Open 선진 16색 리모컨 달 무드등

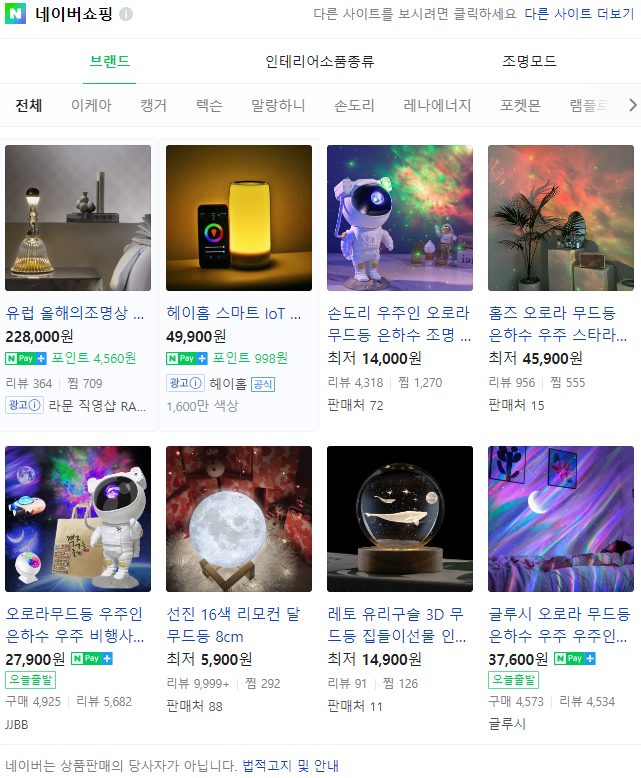coord(239,519)
